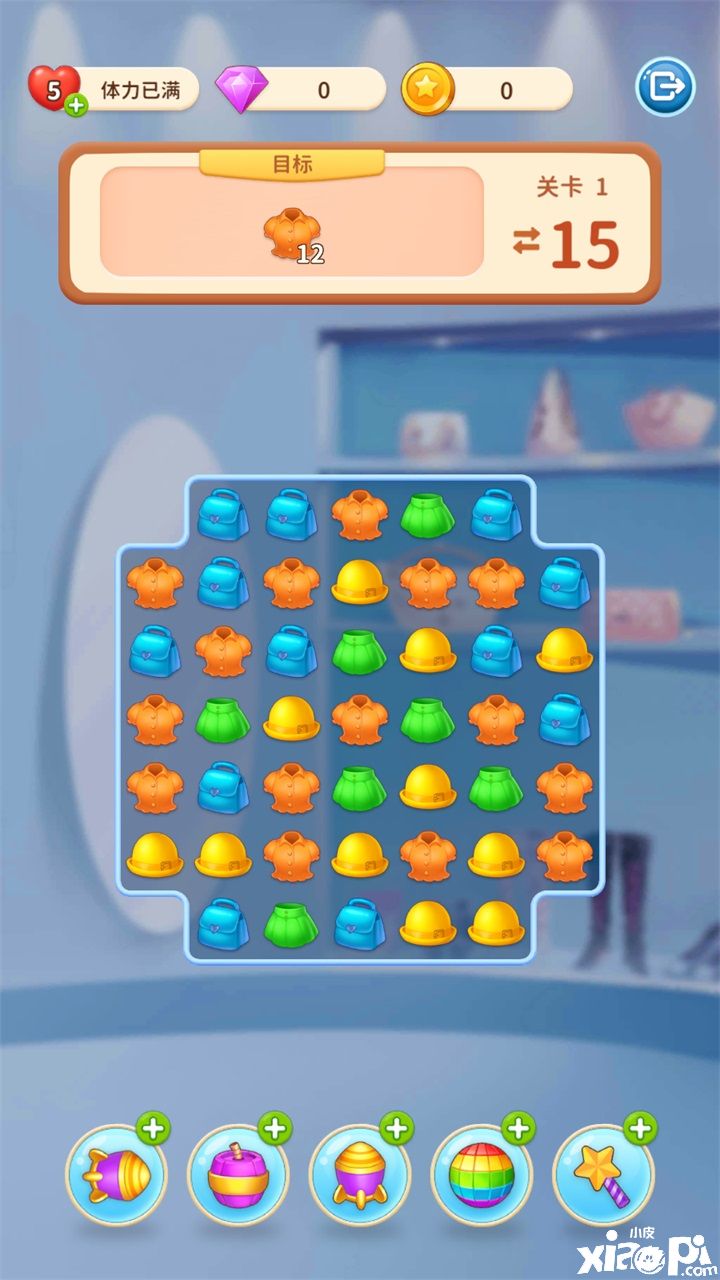Add more lives via the heart plus

(x=76, y=106)
